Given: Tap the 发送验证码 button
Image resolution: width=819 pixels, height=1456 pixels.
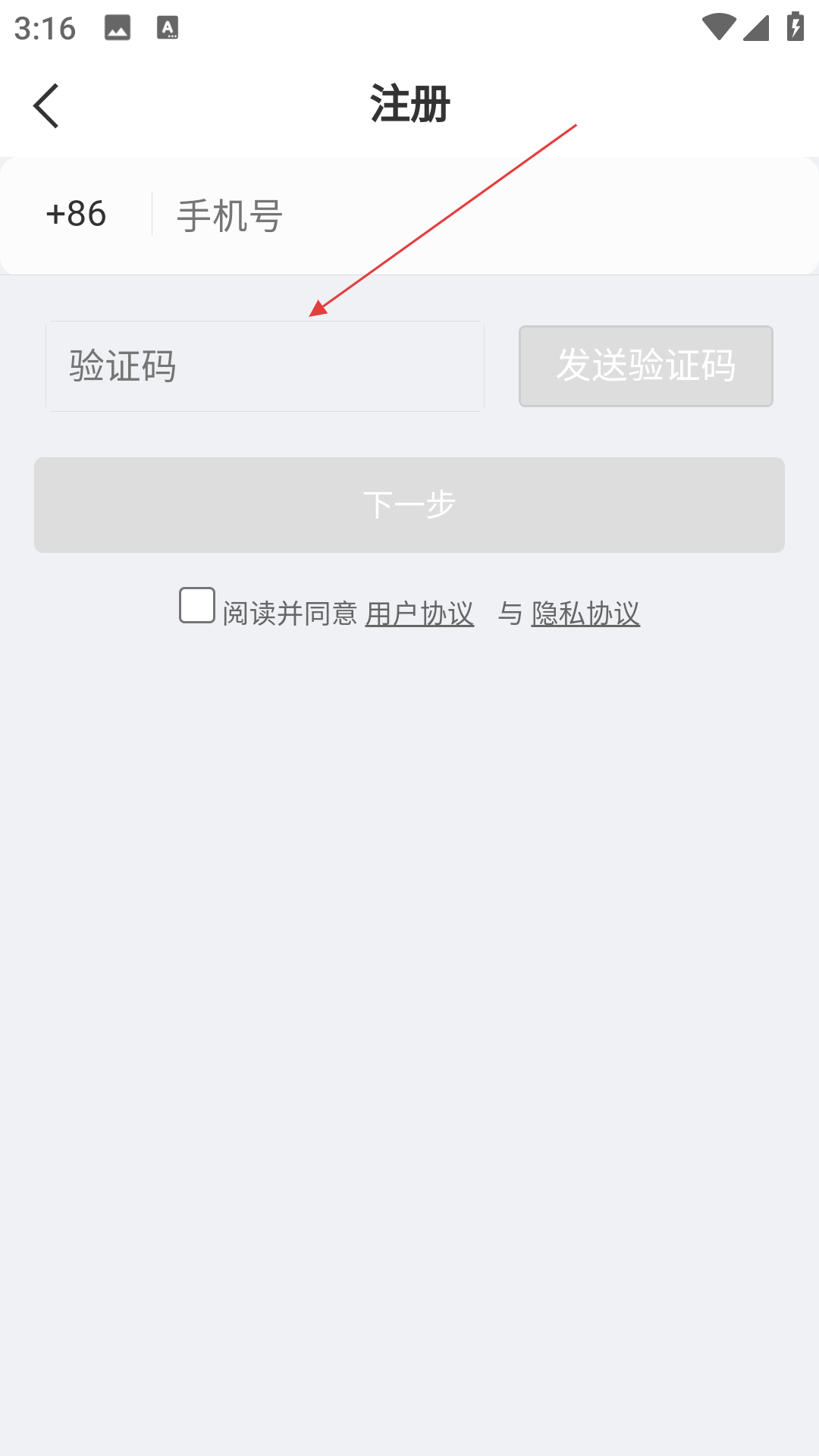Looking at the screenshot, I should coord(646,366).
